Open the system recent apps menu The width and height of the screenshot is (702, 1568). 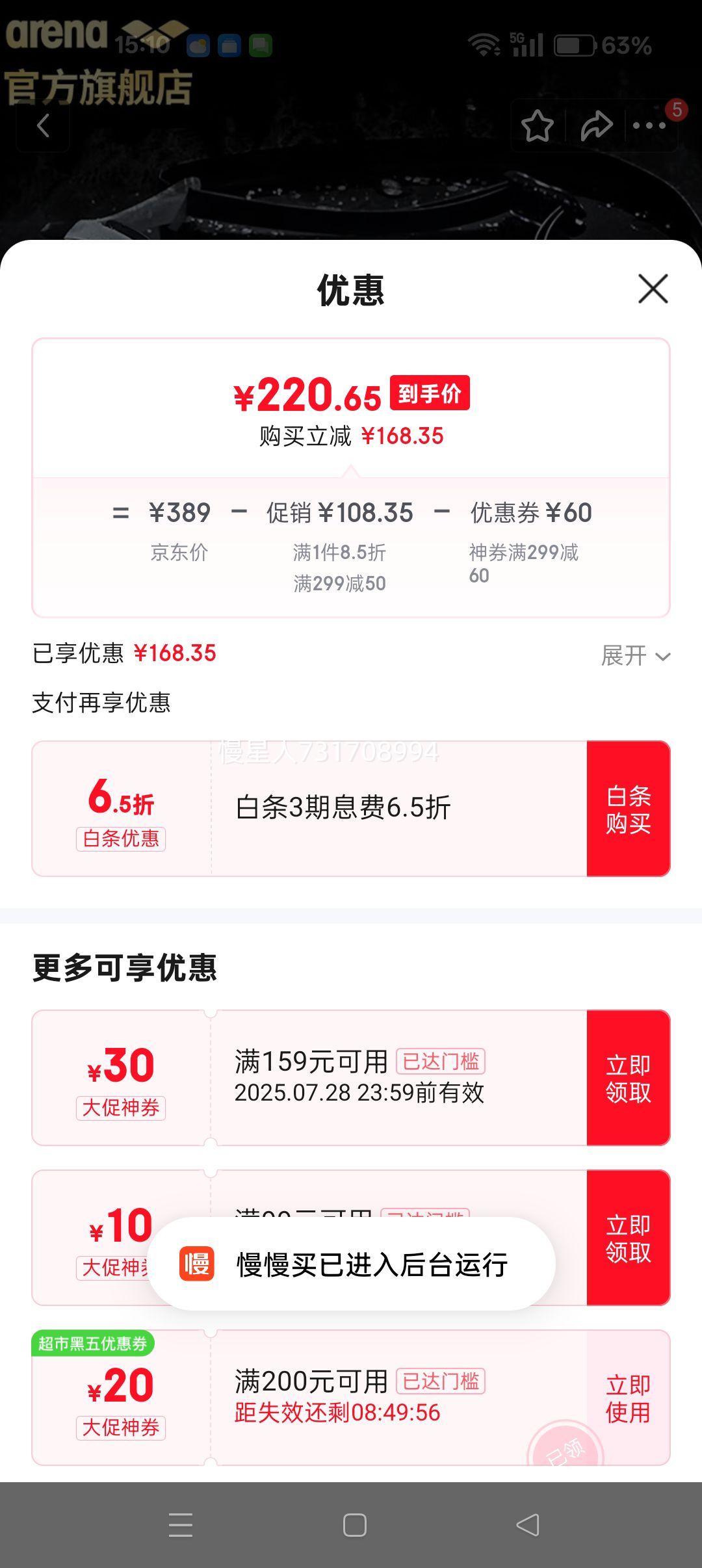tap(181, 1524)
